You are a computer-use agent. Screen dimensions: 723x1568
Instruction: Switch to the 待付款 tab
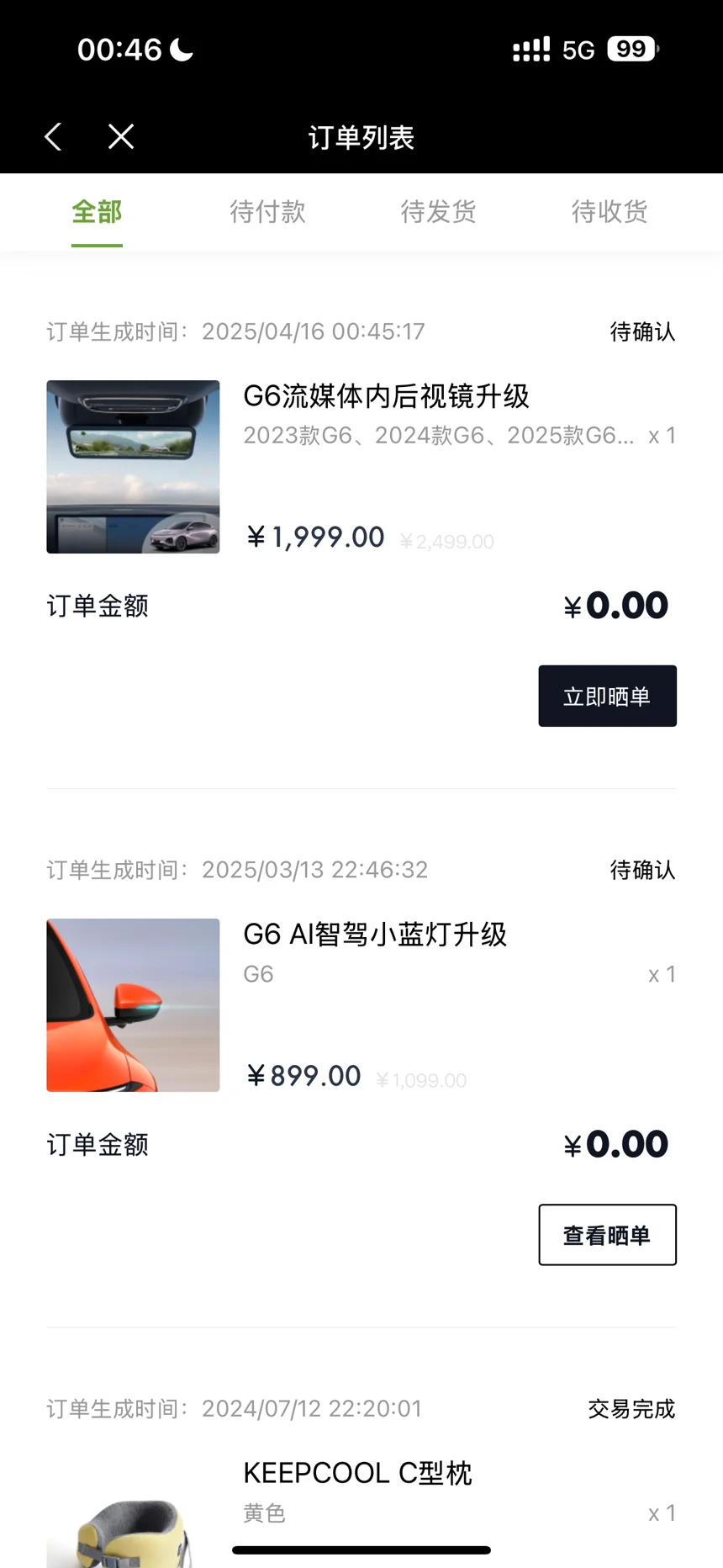[267, 212]
